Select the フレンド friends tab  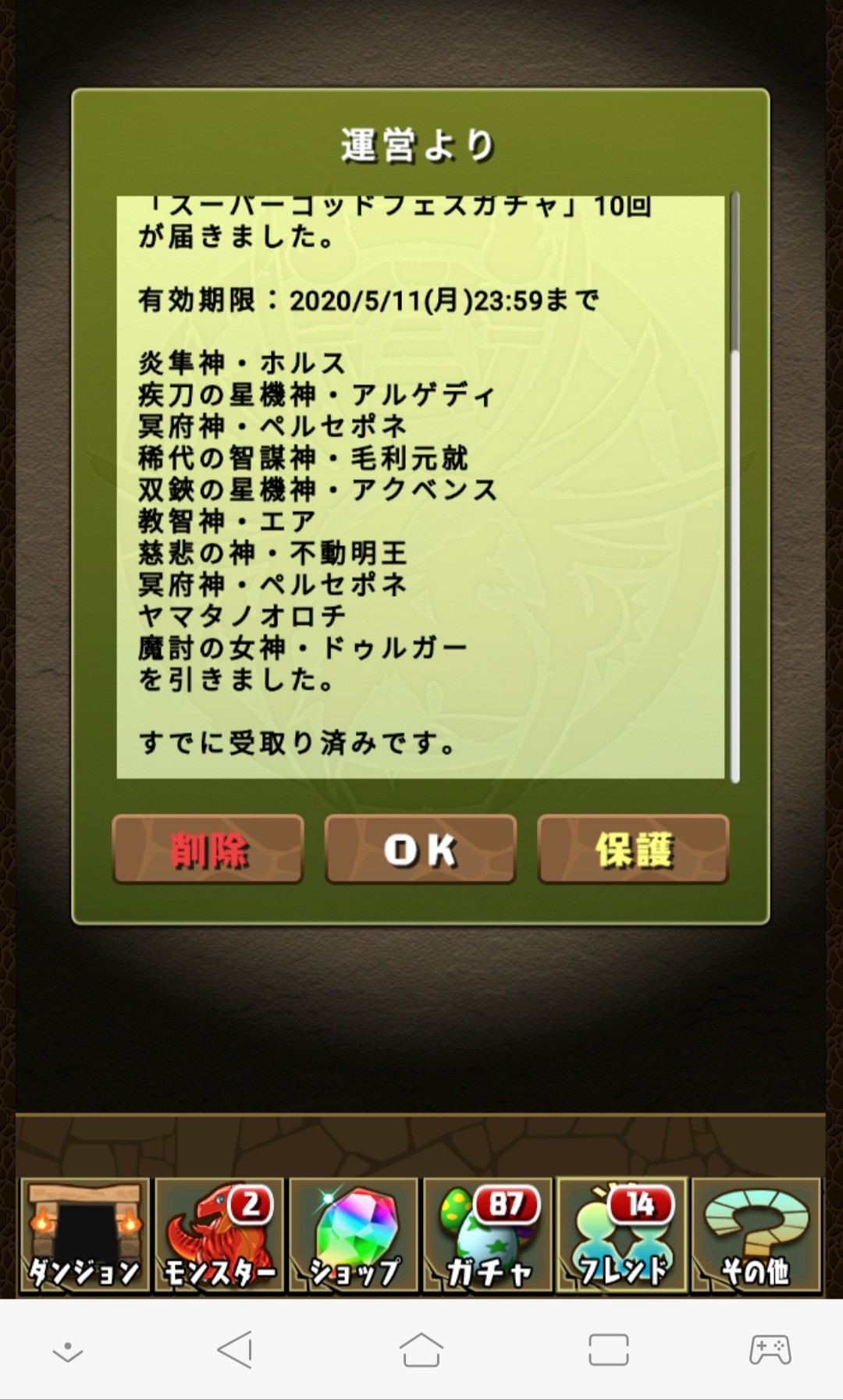(622, 1236)
